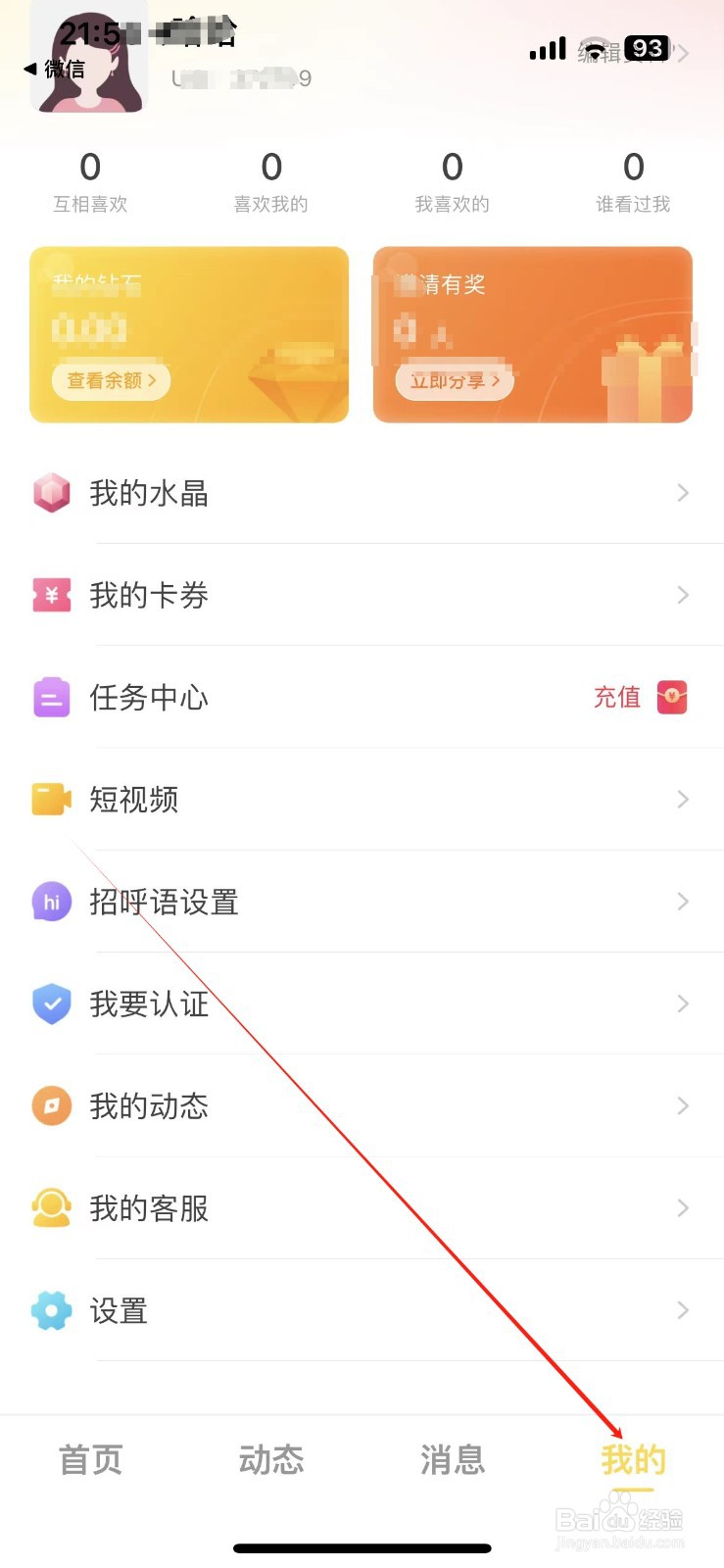Open 我的水晶 crystal icon

coord(51,493)
